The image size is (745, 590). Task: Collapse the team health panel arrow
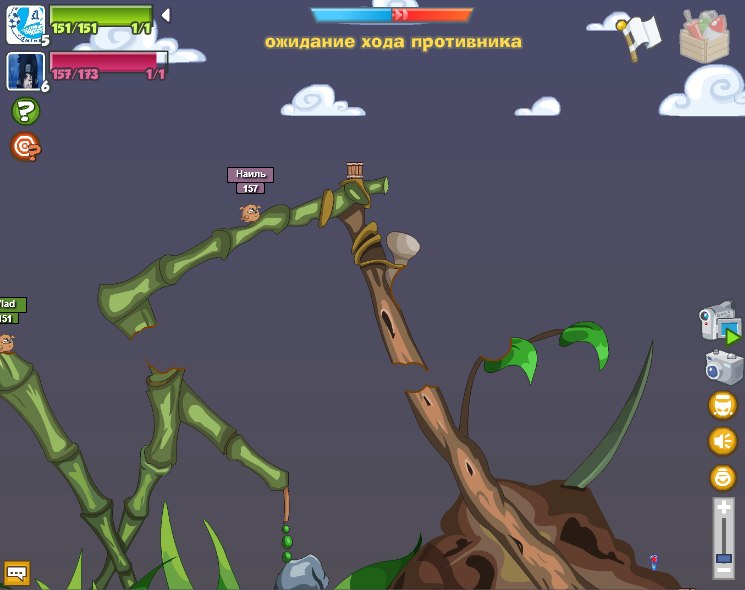tap(166, 15)
